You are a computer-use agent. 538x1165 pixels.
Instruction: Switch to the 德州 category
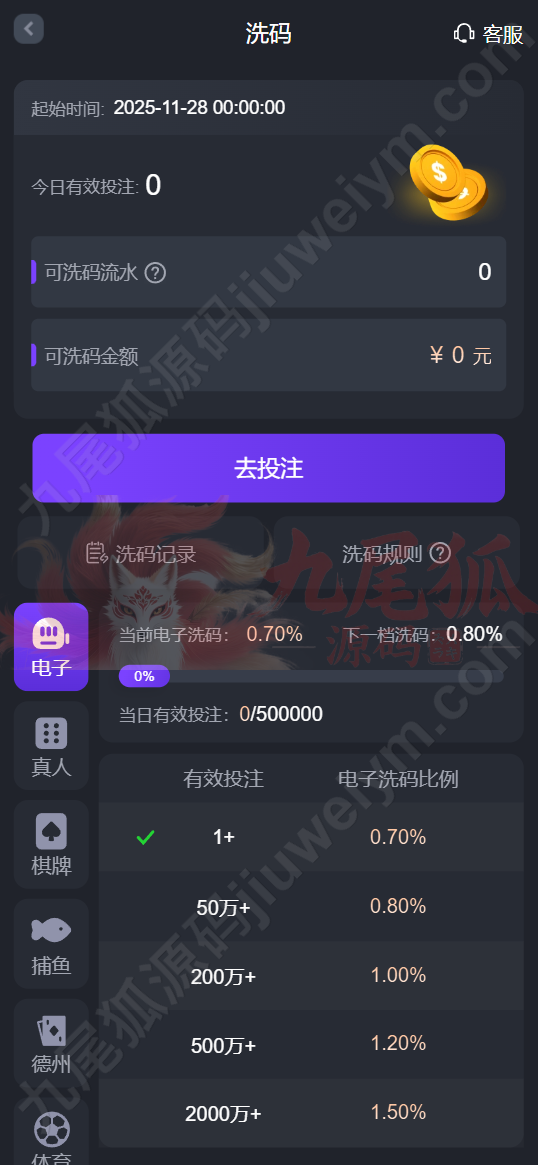pyautogui.click(x=51, y=1043)
